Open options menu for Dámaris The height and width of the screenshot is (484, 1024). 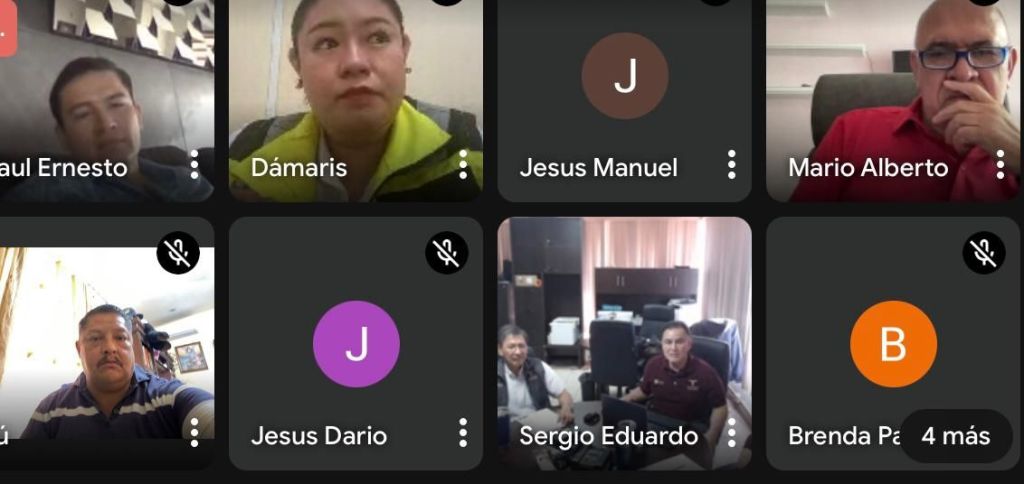462,164
